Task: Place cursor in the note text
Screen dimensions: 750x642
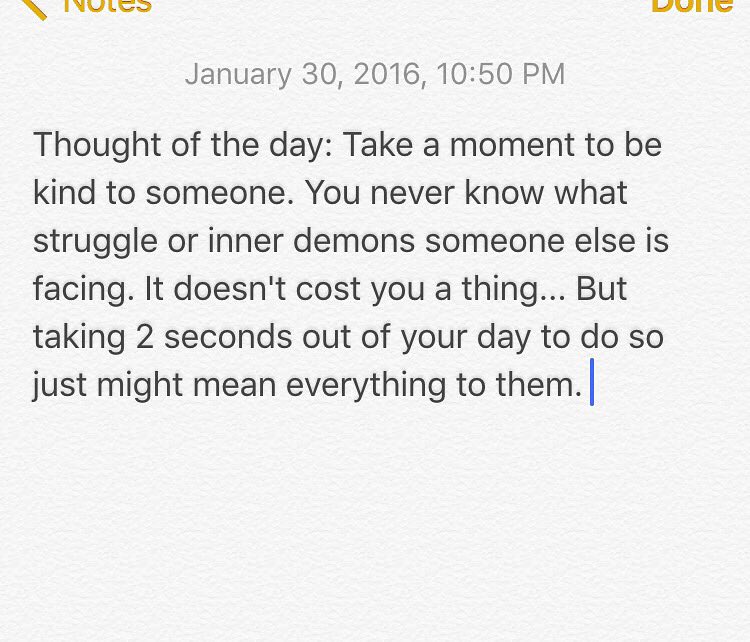Action: click(351, 265)
